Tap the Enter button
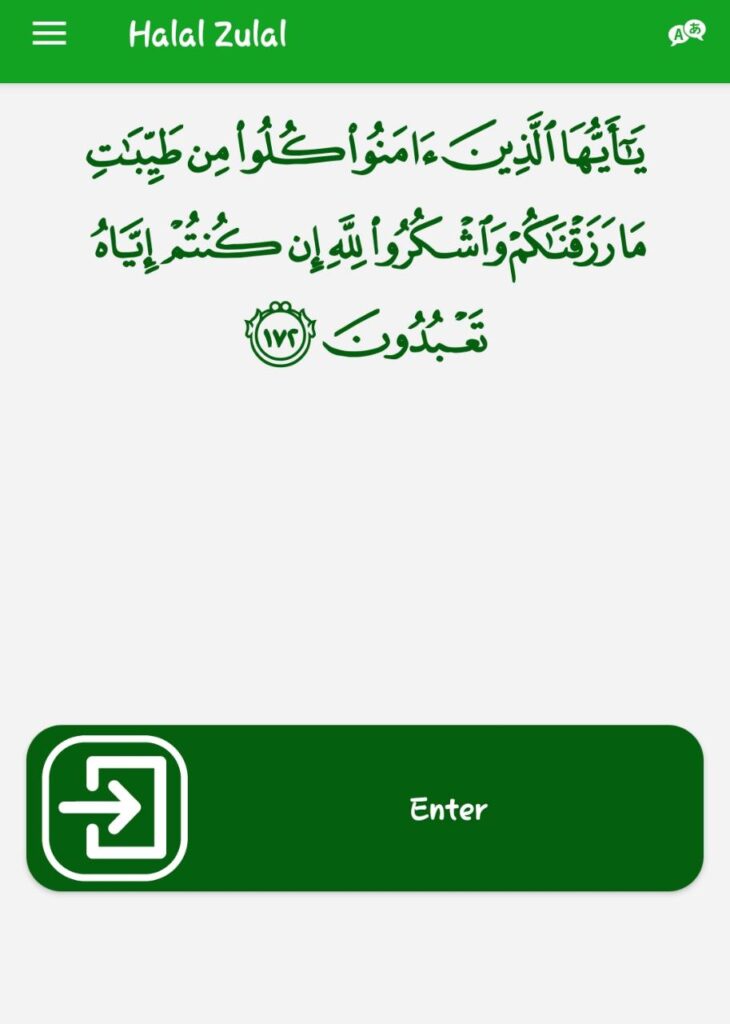 pyautogui.click(x=365, y=808)
